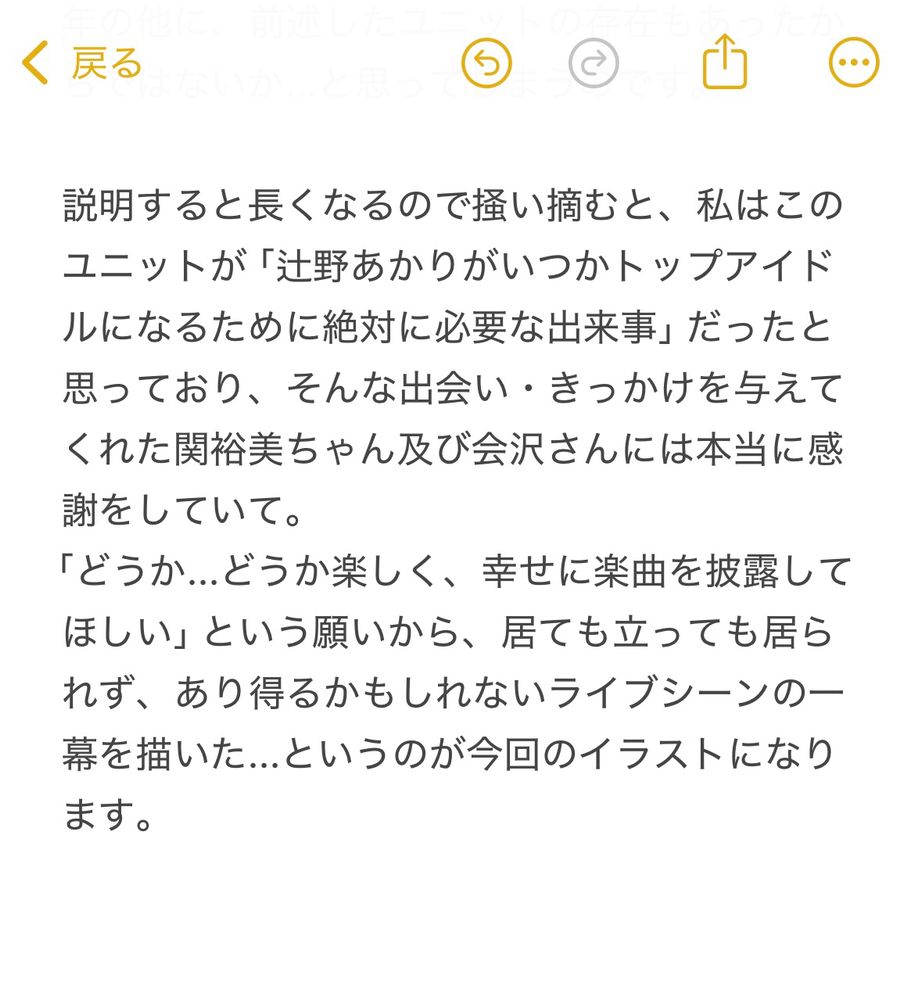The width and height of the screenshot is (922, 1000).
Task: Tap the redo arrow icon
Action: click(x=594, y=64)
